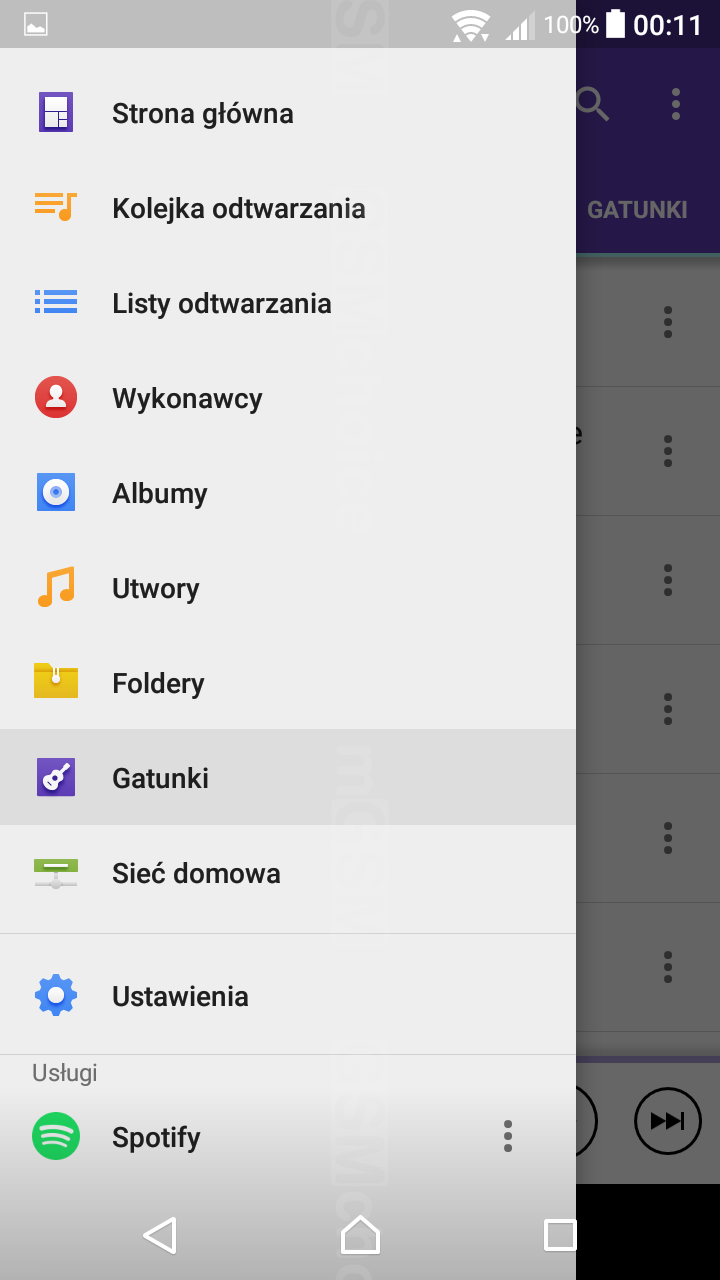The image size is (720, 1280).
Task: Select Wykonawcy in the drawer
Action: (x=288, y=398)
